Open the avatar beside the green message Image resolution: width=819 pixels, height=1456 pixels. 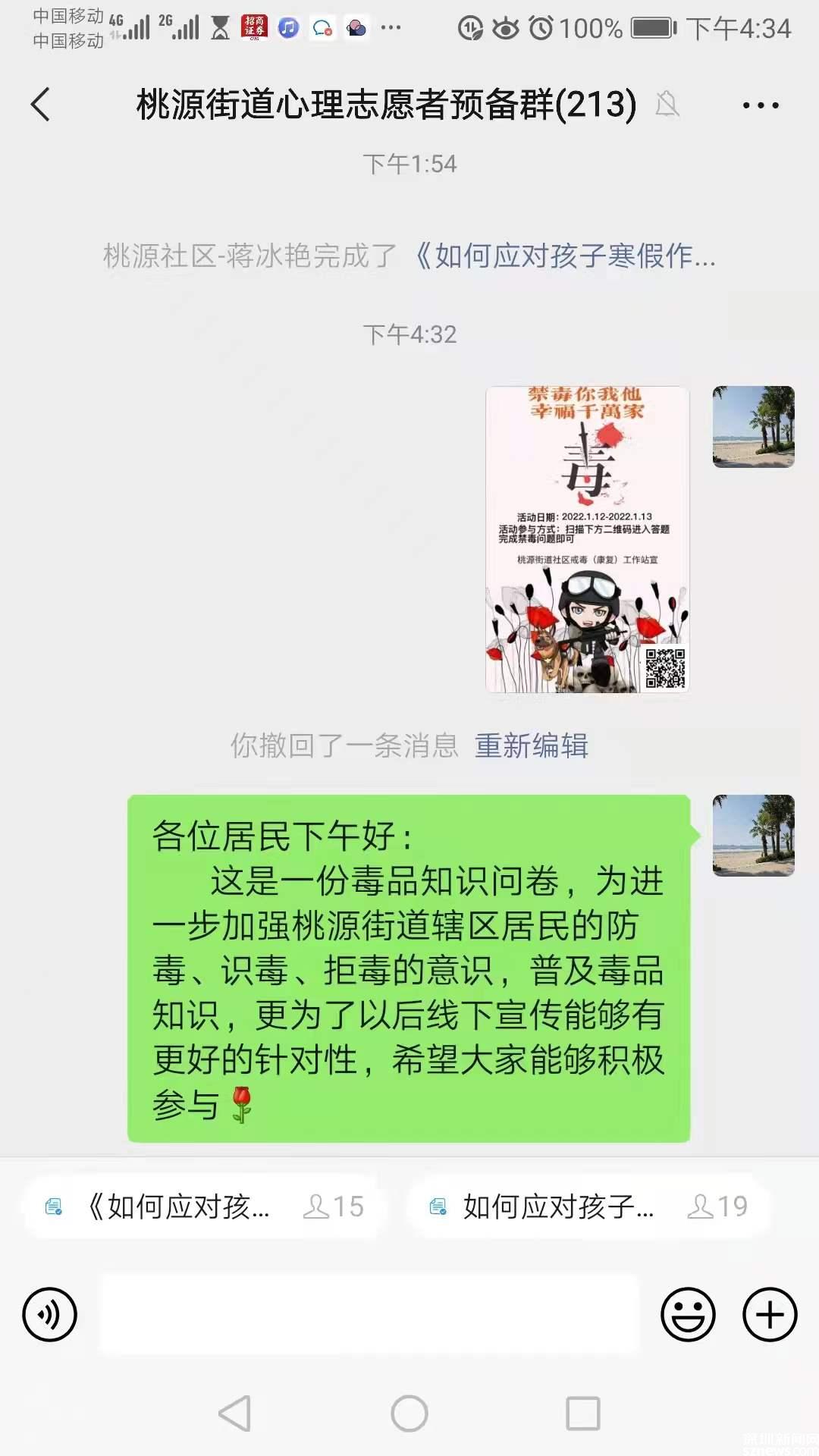point(753,836)
